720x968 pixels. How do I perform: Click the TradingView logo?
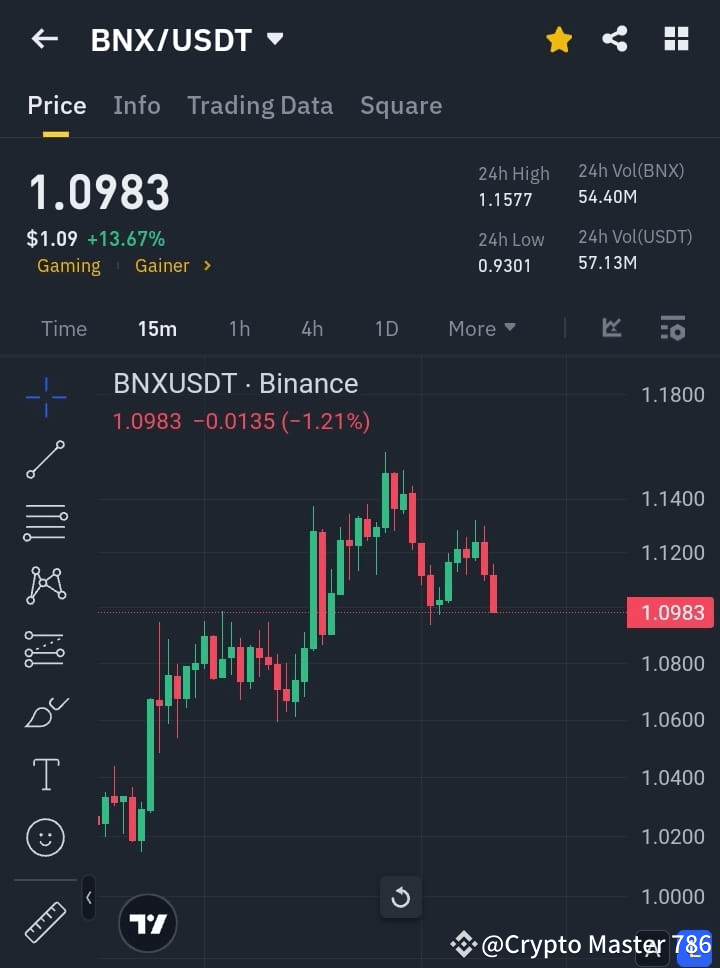(148, 923)
